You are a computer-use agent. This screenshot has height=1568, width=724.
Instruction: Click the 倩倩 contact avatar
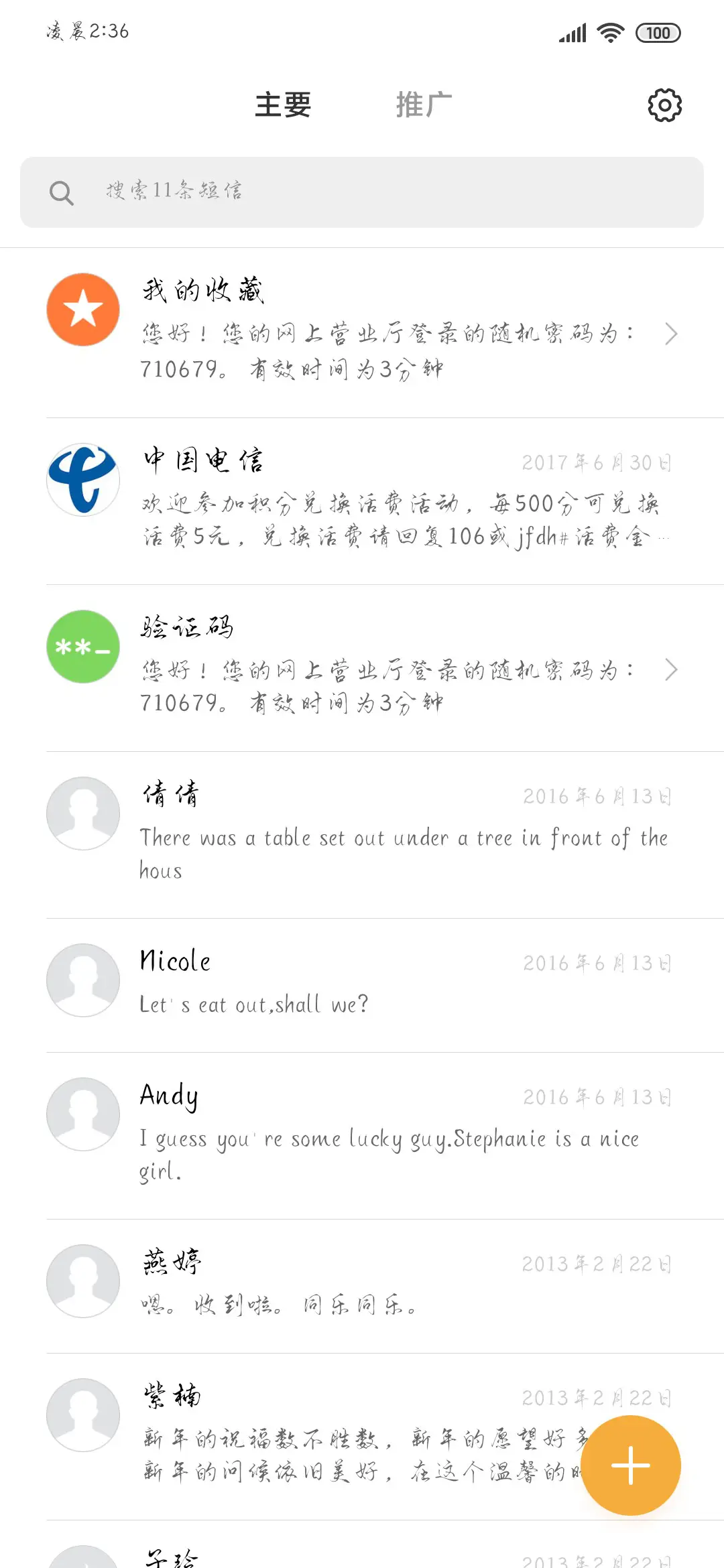click(82, 813)
